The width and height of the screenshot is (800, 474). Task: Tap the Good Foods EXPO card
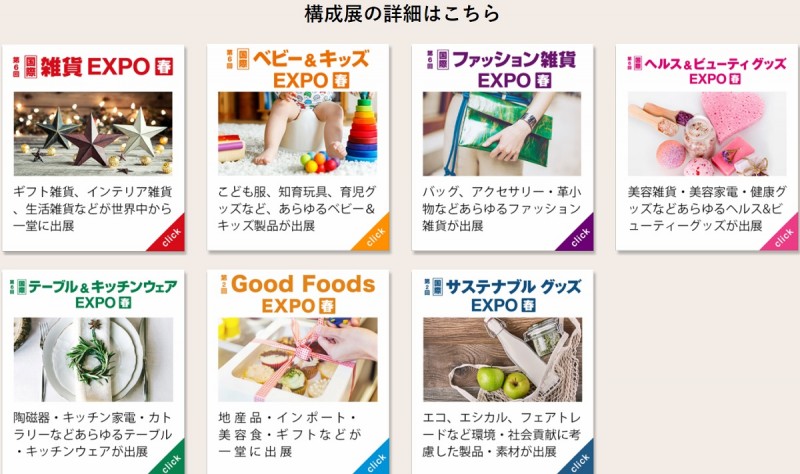coord(297,372)
